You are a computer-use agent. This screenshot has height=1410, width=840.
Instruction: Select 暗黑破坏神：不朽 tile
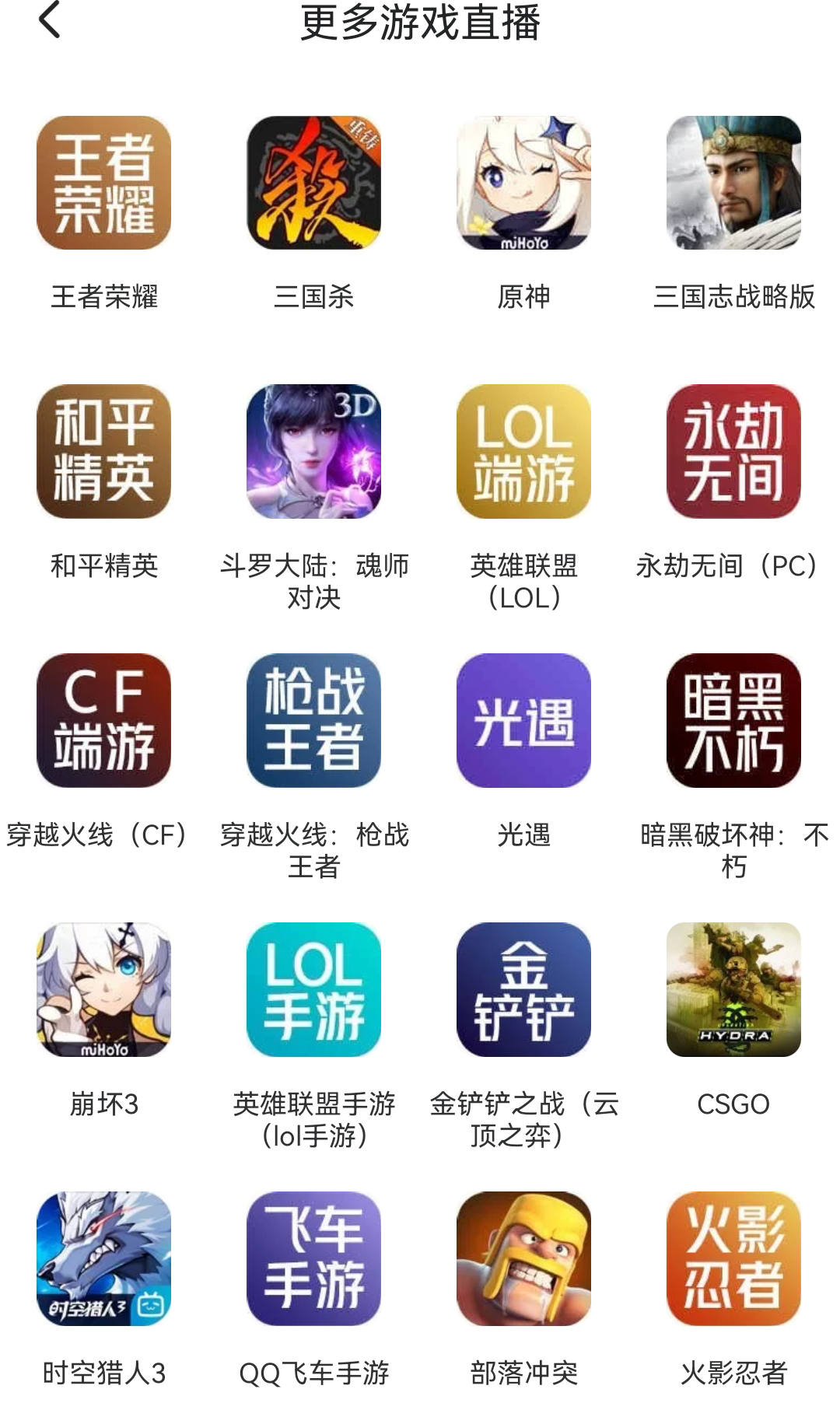(733, 720)
